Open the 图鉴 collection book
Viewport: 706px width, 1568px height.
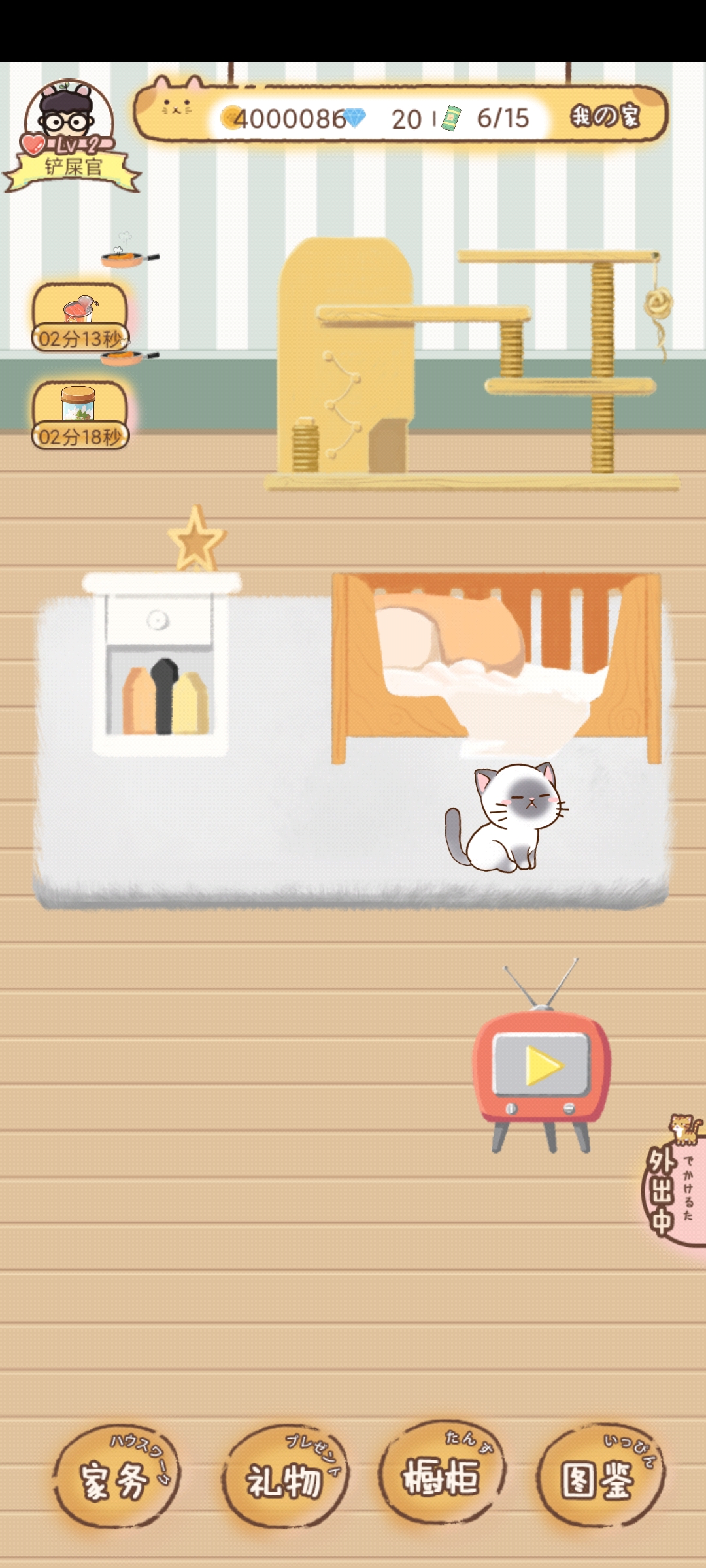(x=599, y=1478)
